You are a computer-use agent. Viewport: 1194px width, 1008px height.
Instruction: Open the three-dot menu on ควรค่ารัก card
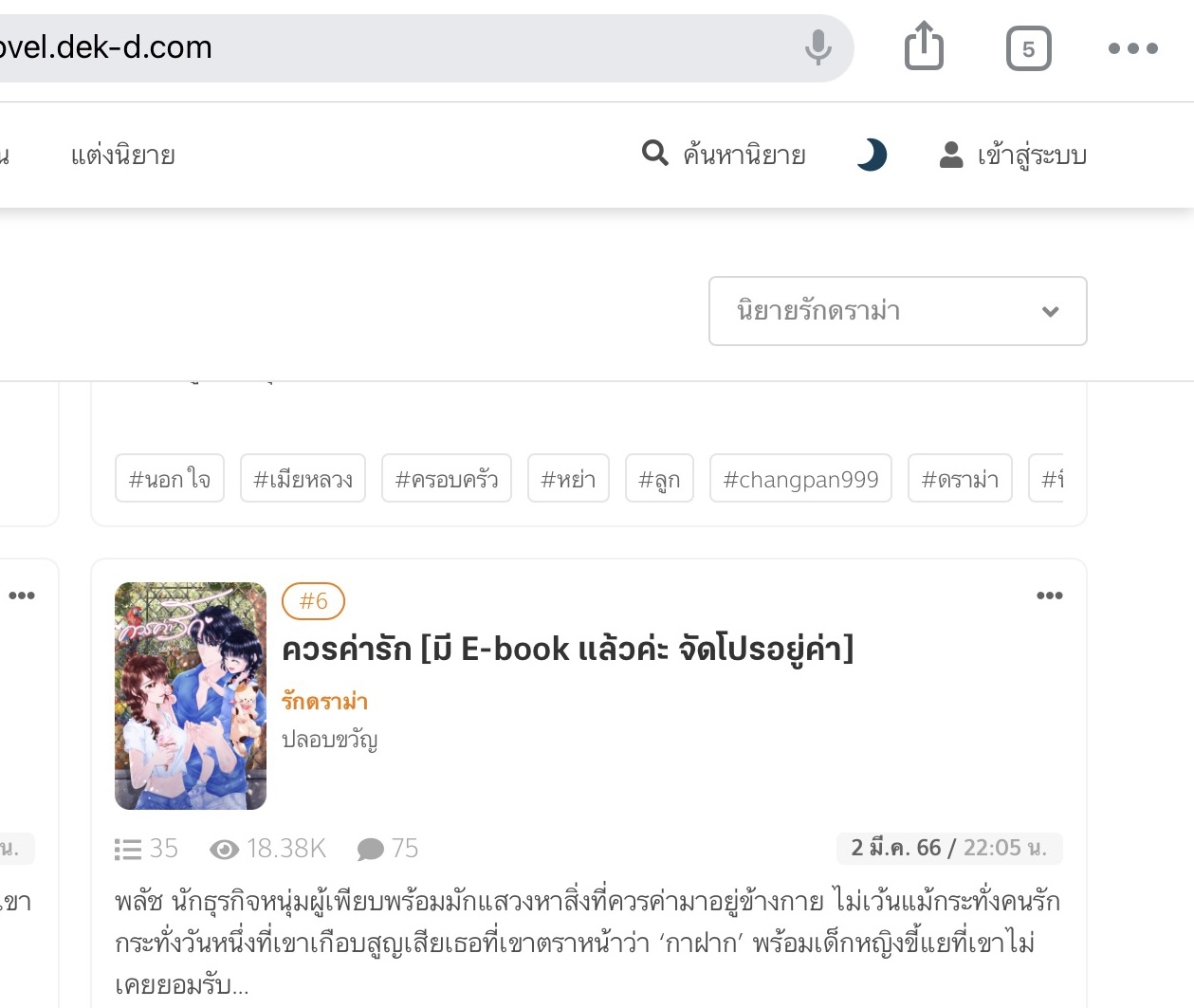click(1049, 596)
